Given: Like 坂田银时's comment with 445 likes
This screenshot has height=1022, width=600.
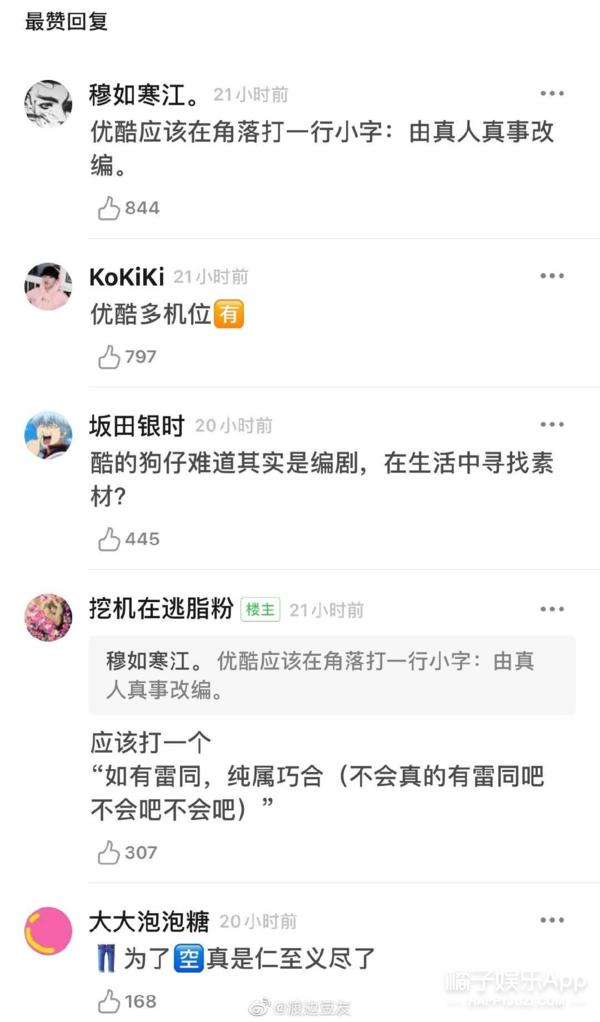Looking at the screenshot, I should pos(109,539).
